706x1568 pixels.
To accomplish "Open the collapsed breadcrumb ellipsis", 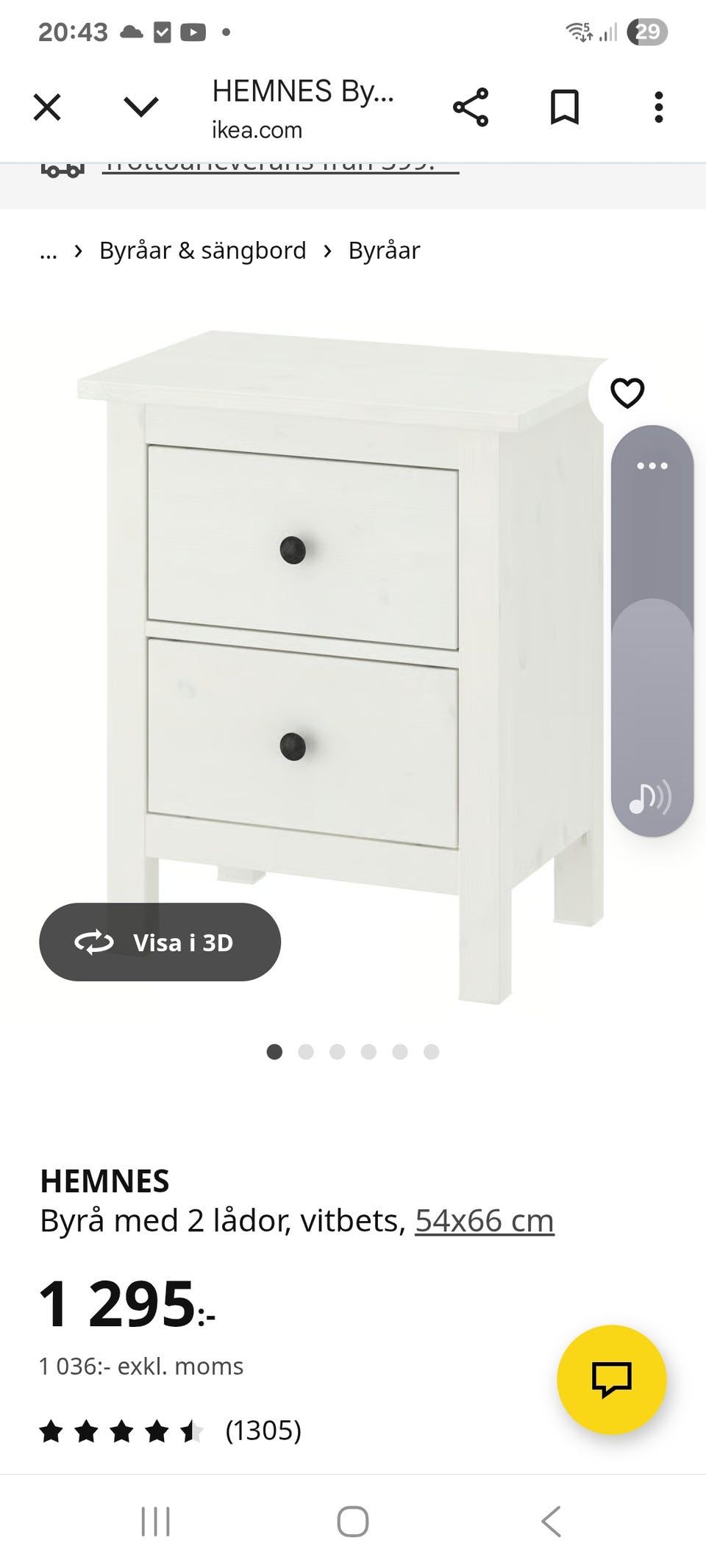I will point(49,252).
